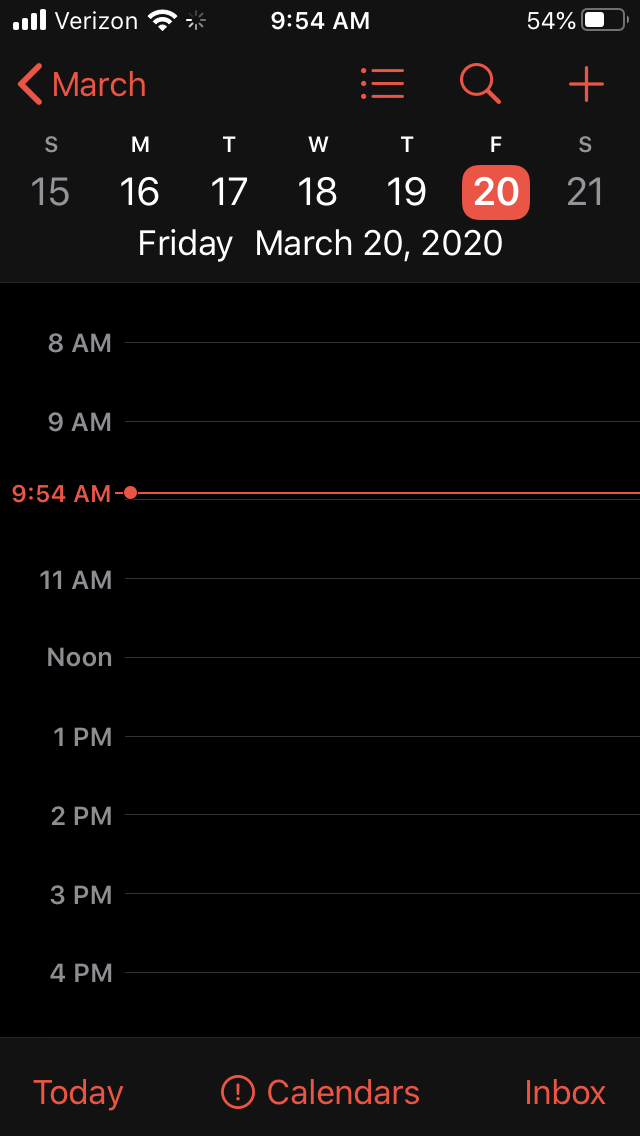This screenshot has height=1136, width=640.
Task: Open the Calendars list
Action: click(x=320, y=1092)
